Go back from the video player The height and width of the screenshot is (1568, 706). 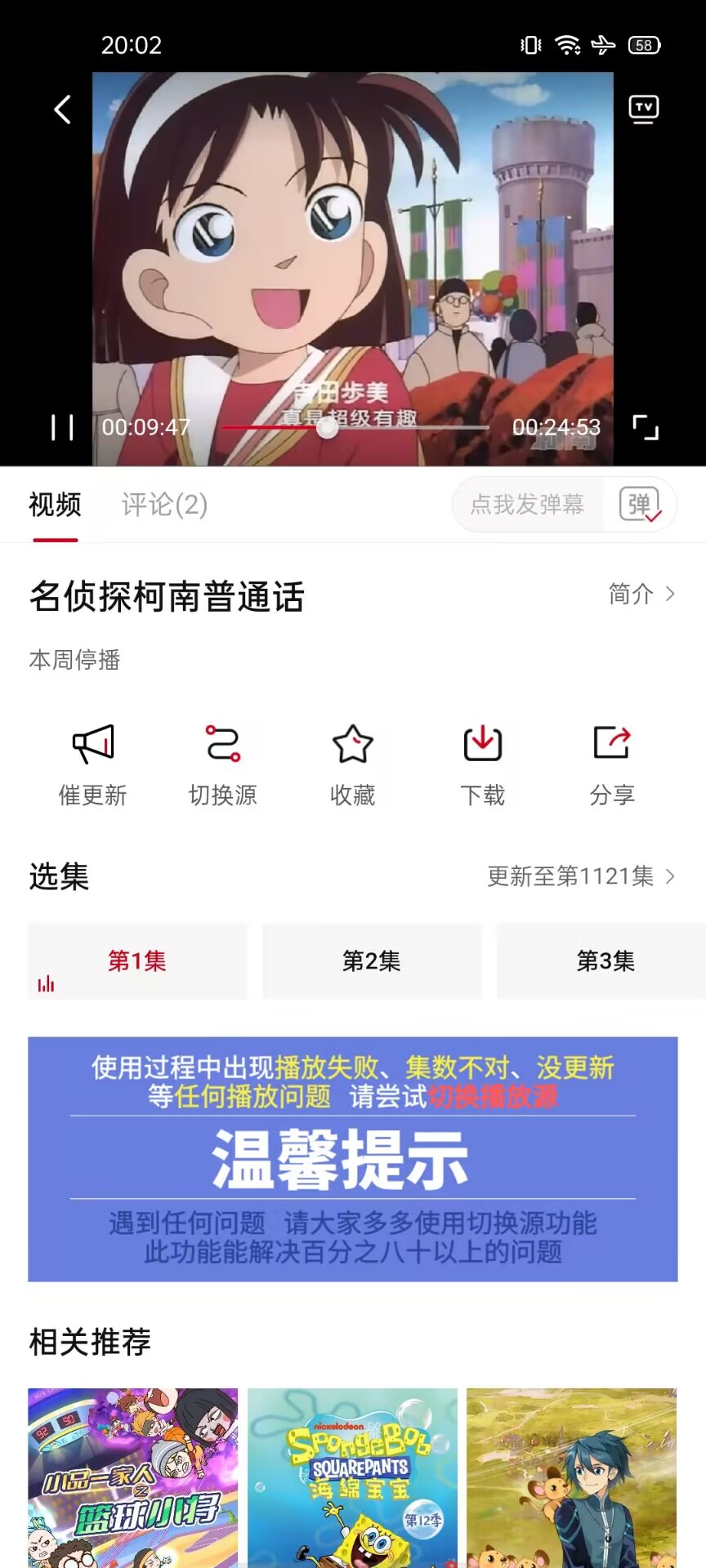click(x=63, y=109)
